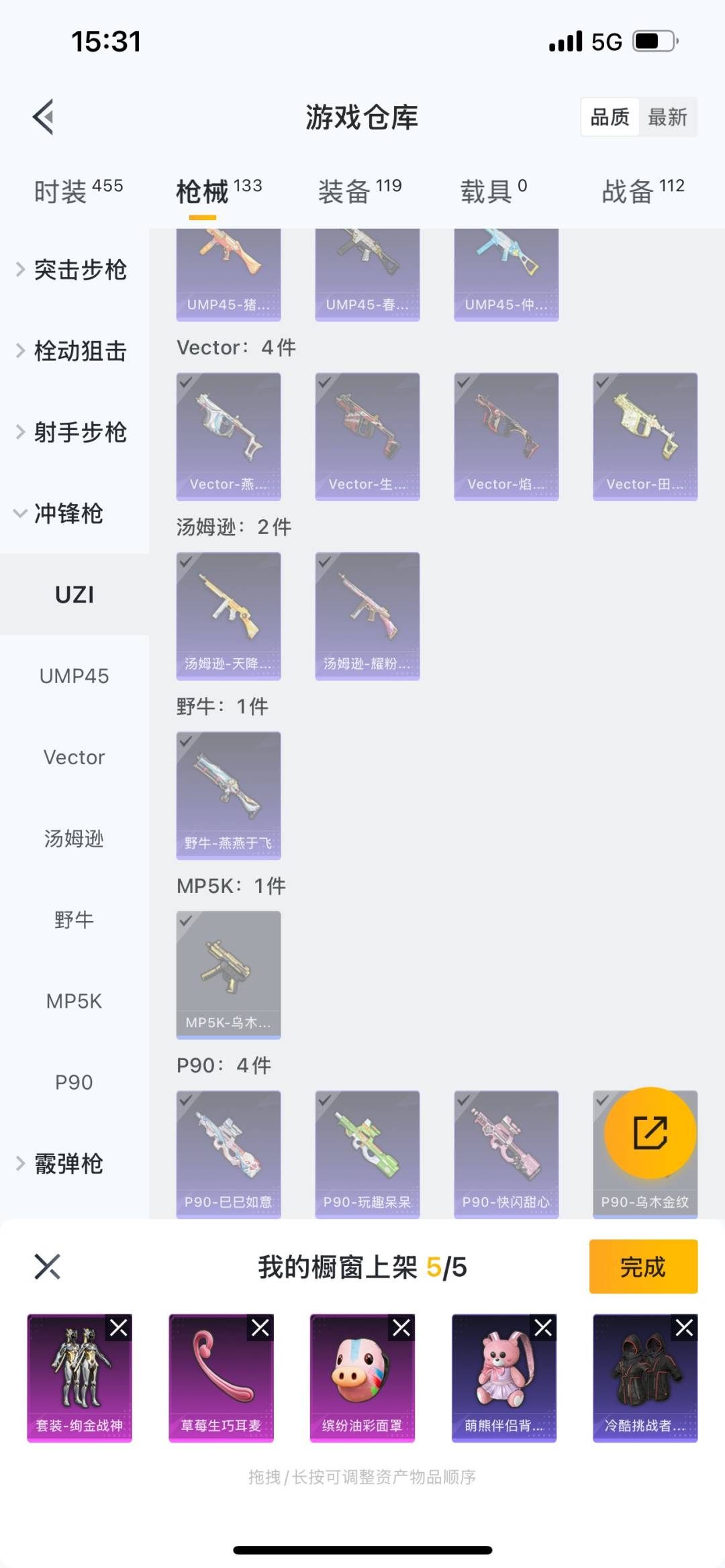
Task: Collapse the 冲锋枪 category
Action: pos(67,514)
